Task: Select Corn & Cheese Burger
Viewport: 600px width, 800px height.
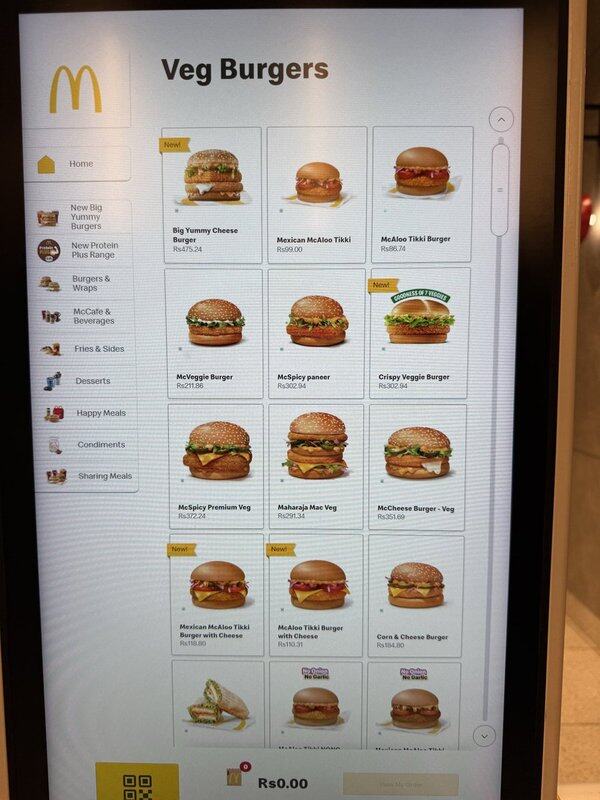Action: 416,594
